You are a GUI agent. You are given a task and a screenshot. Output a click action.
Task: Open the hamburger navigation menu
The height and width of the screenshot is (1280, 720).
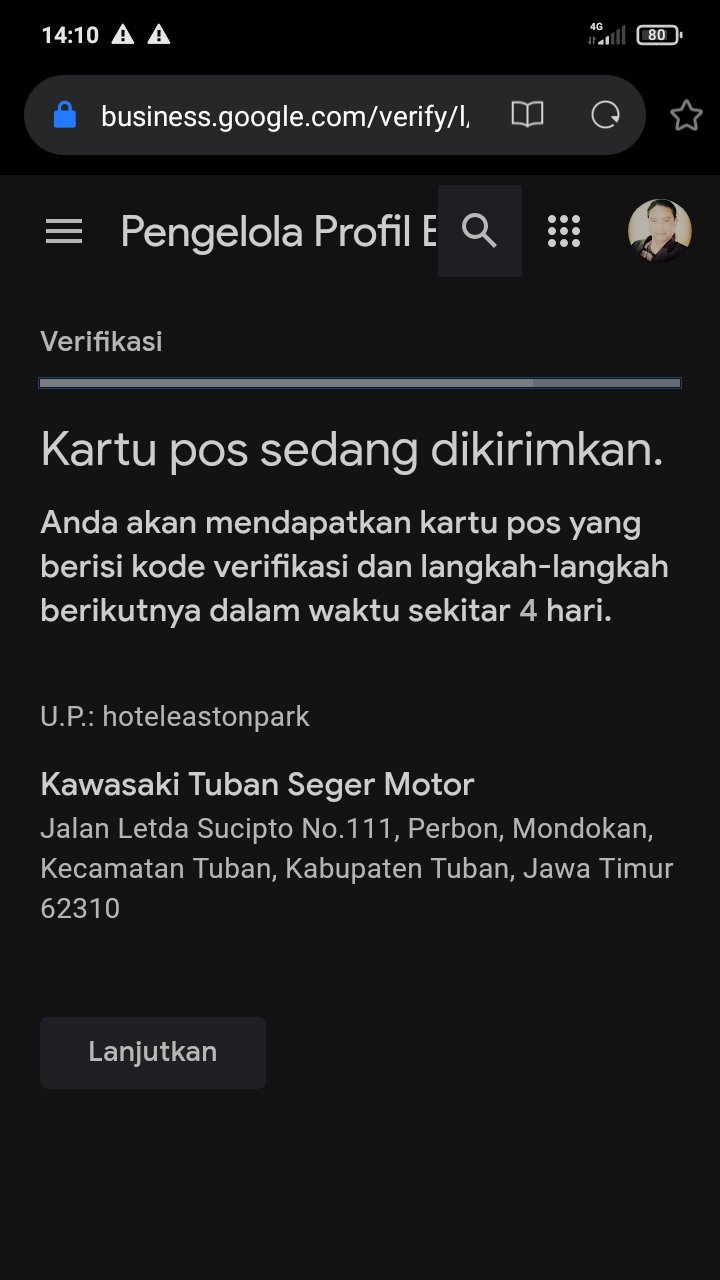coord(64,232)
